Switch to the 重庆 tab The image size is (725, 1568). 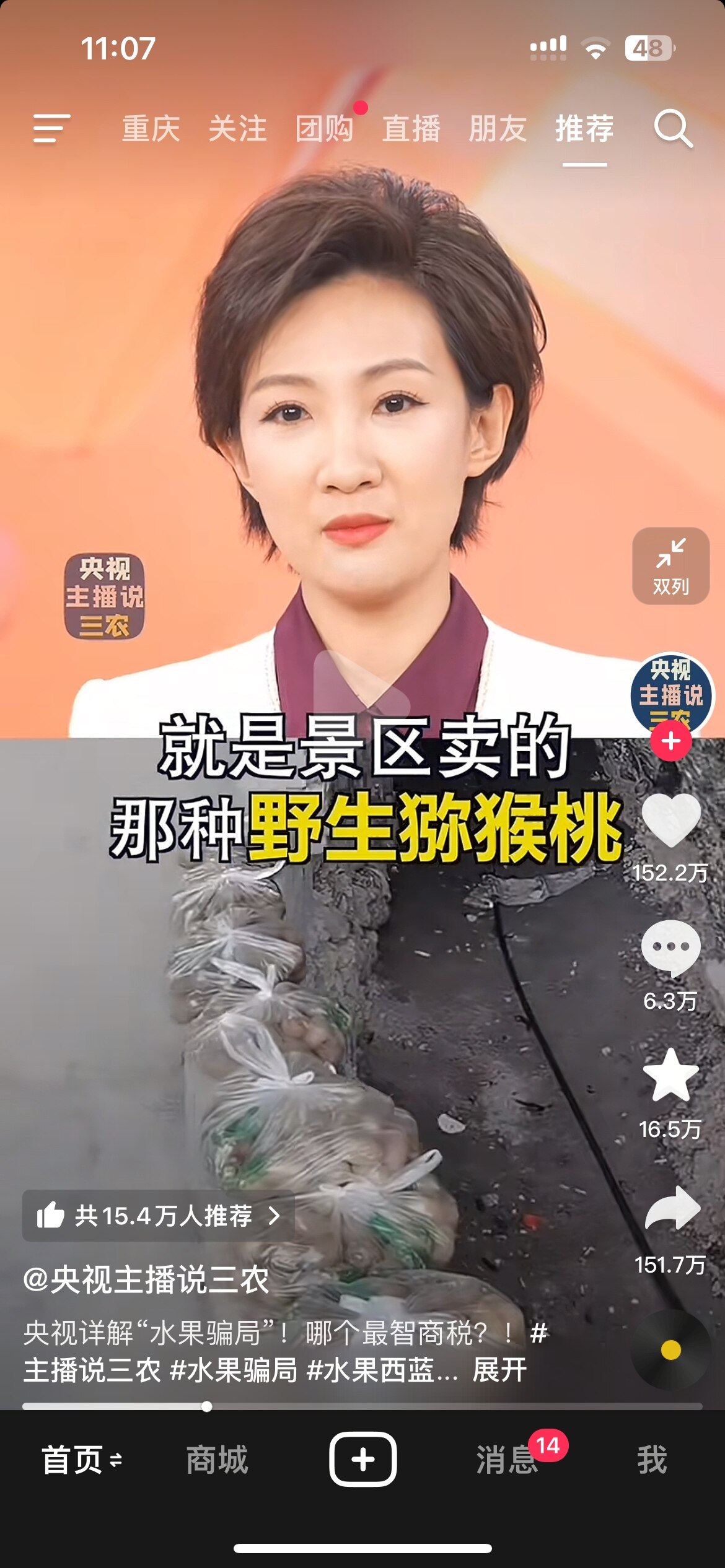pos(151,129)
